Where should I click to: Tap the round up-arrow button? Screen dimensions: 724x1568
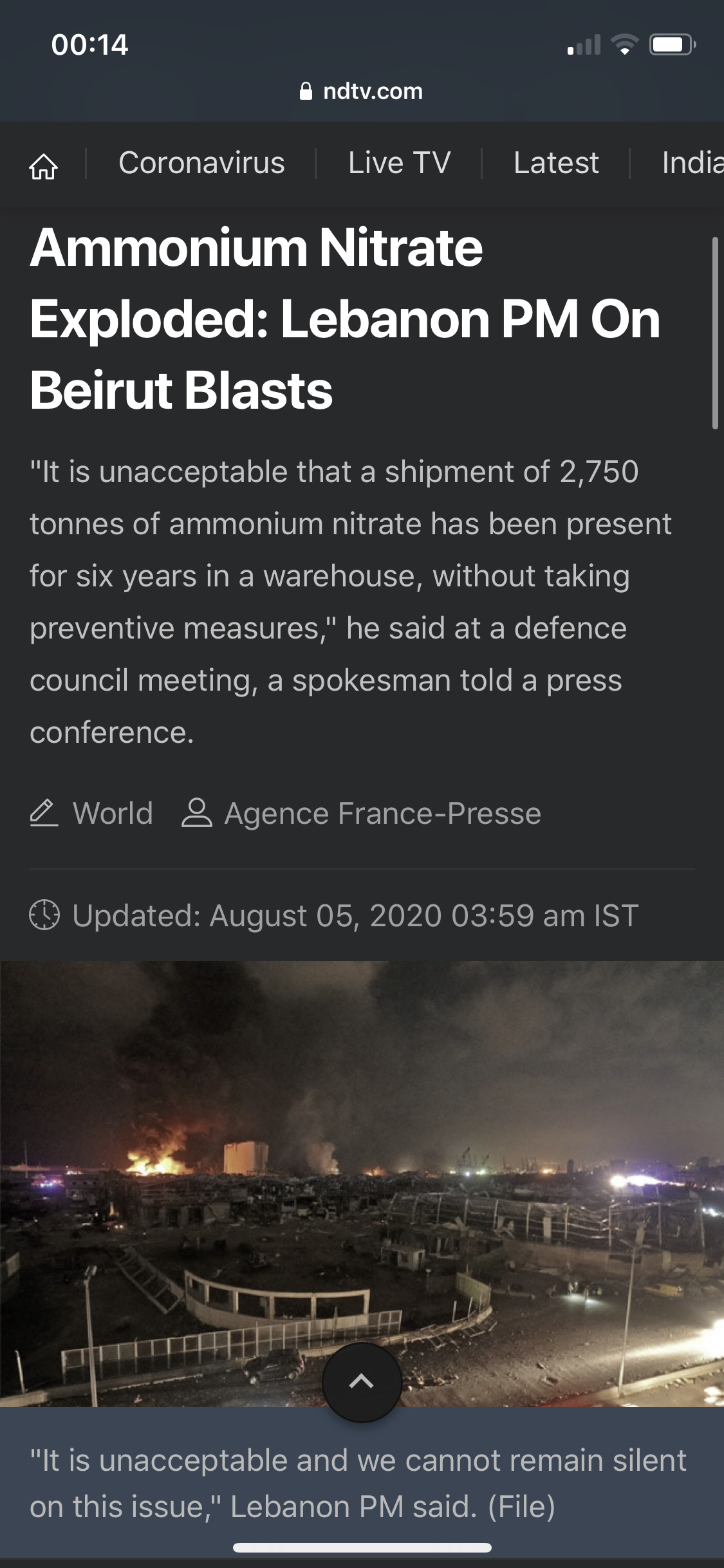(362, 1381)
